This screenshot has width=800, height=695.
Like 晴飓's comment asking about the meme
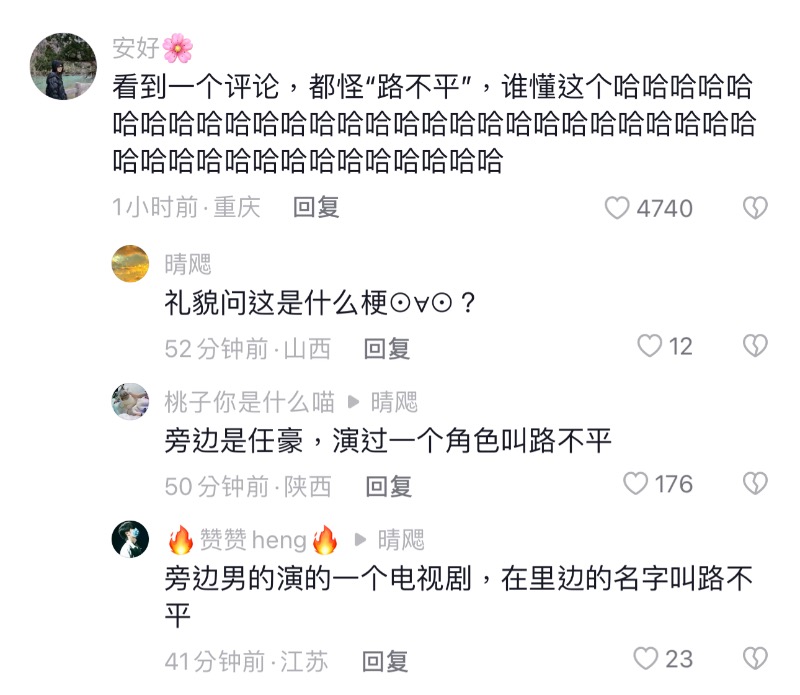point(650,346)
